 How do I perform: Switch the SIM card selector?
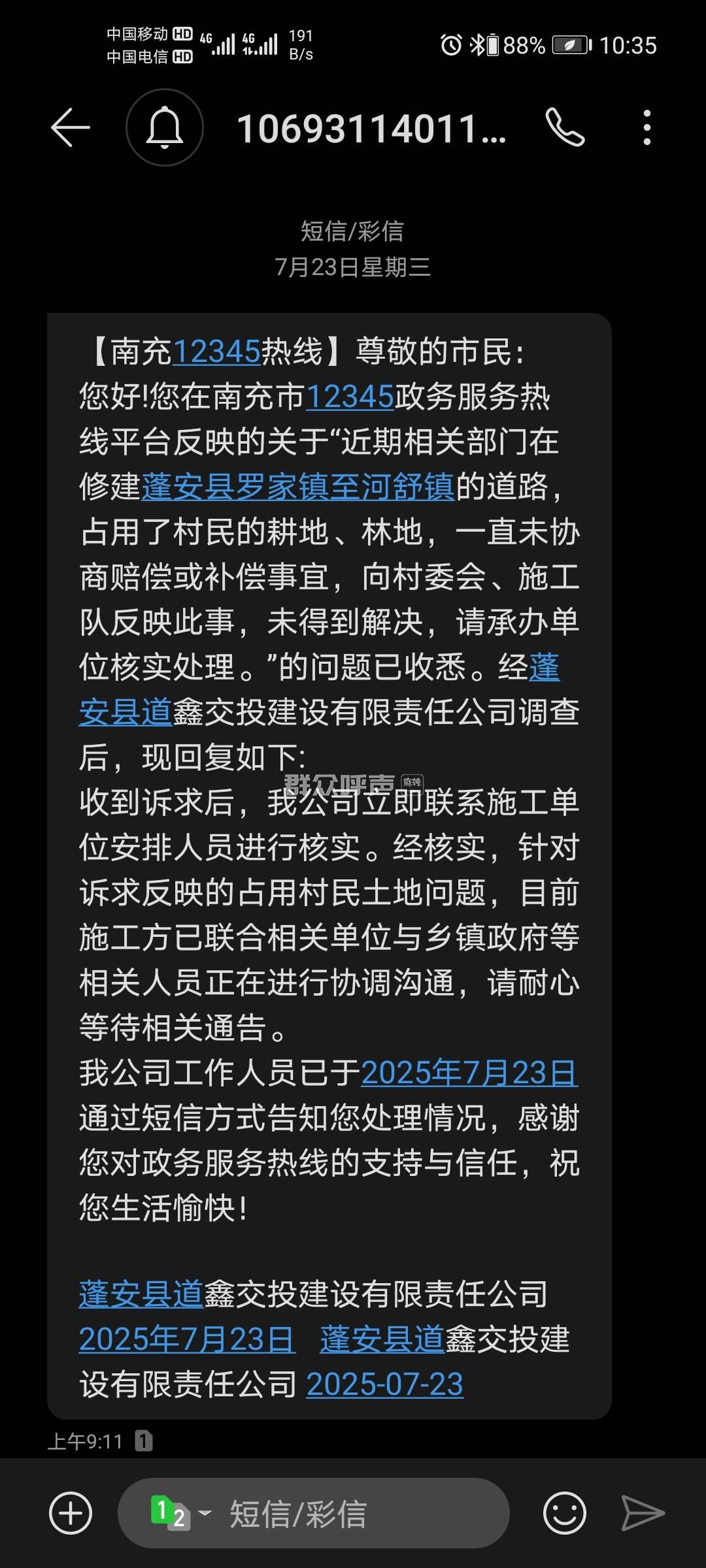179,1513
